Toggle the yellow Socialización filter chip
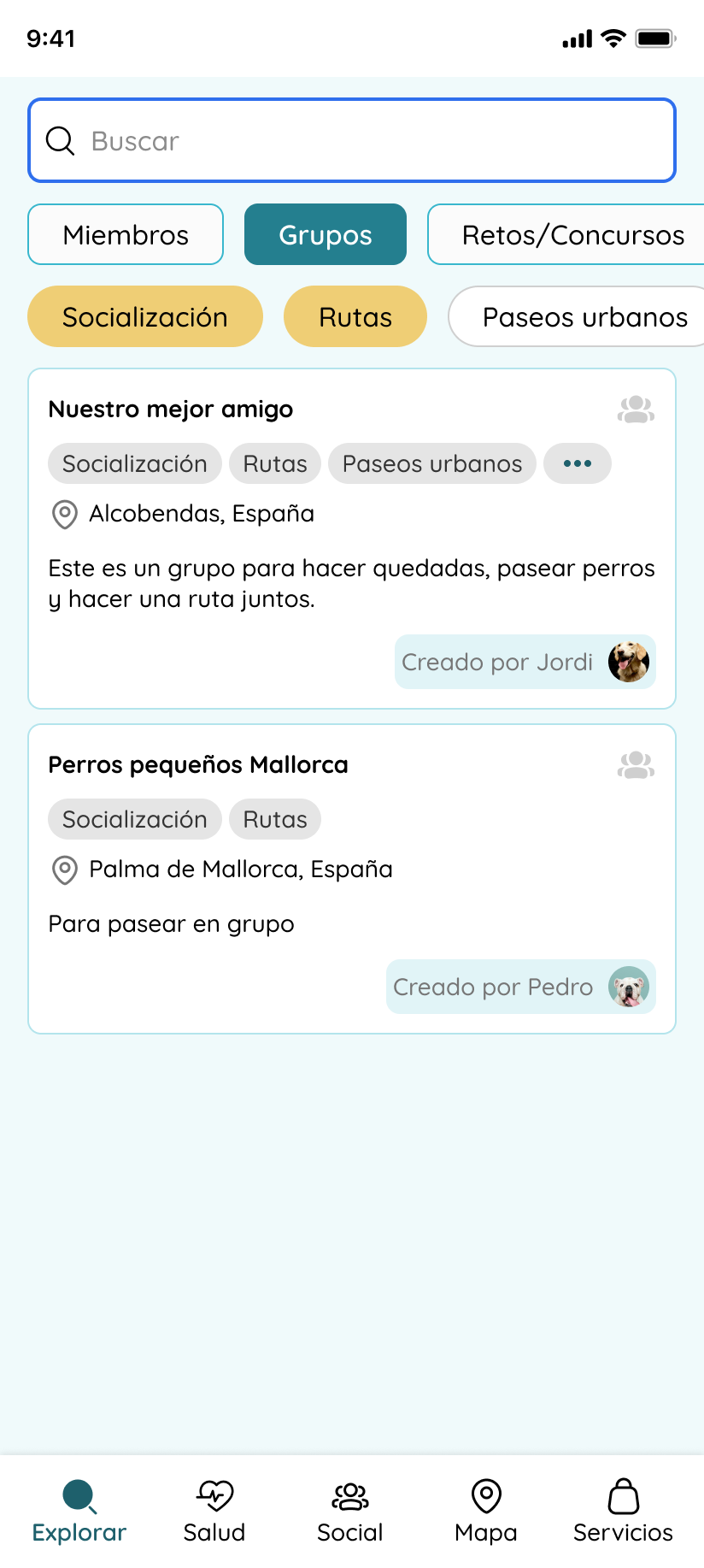The height and width of the screenshot is (1568, 704). (145, 316)
